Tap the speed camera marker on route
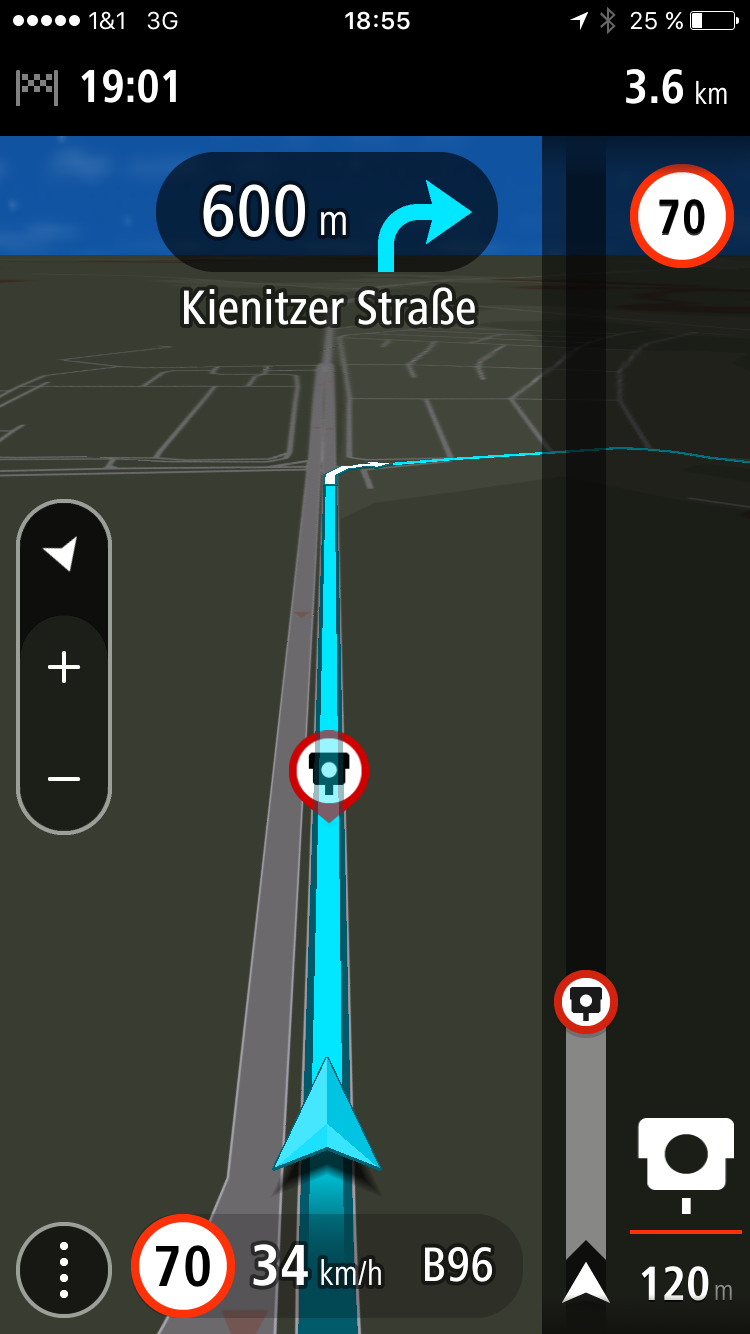The image size is (750, 1334). 329,771
